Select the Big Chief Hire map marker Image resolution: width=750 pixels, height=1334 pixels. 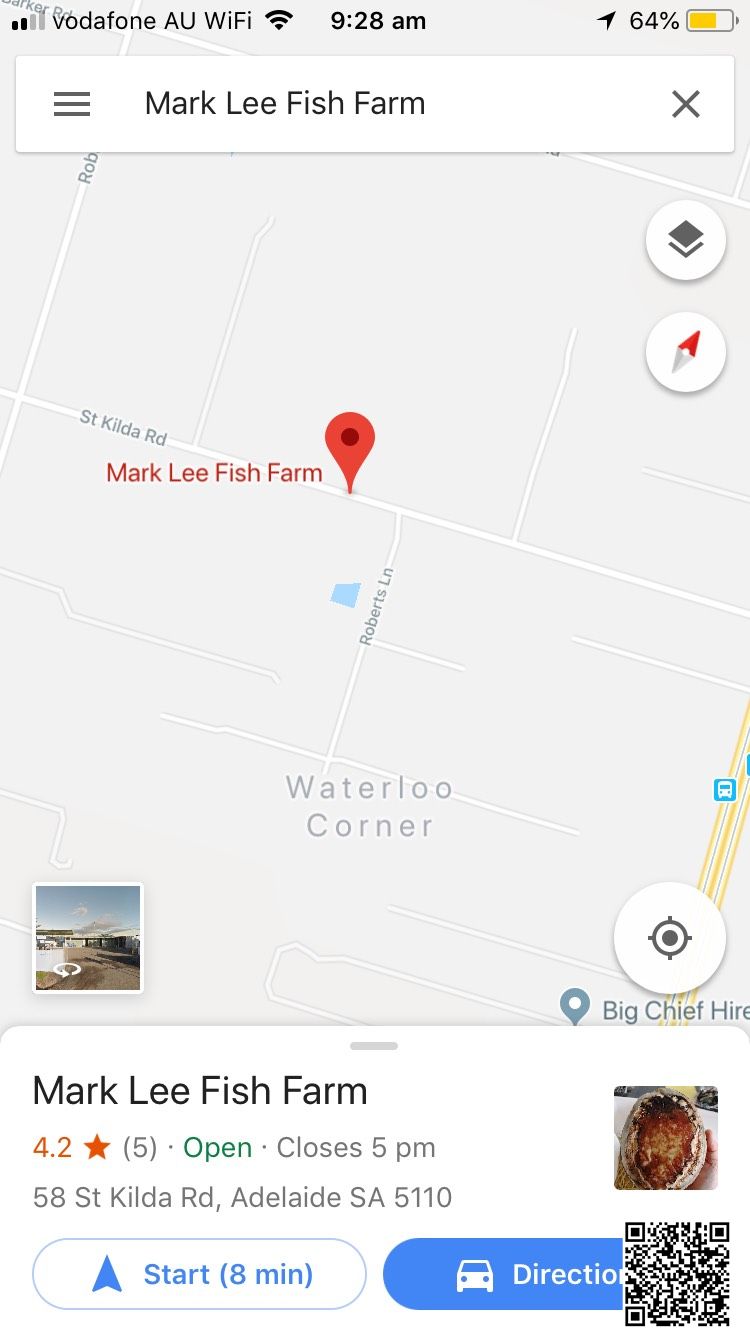click(x=575, y=1006)
